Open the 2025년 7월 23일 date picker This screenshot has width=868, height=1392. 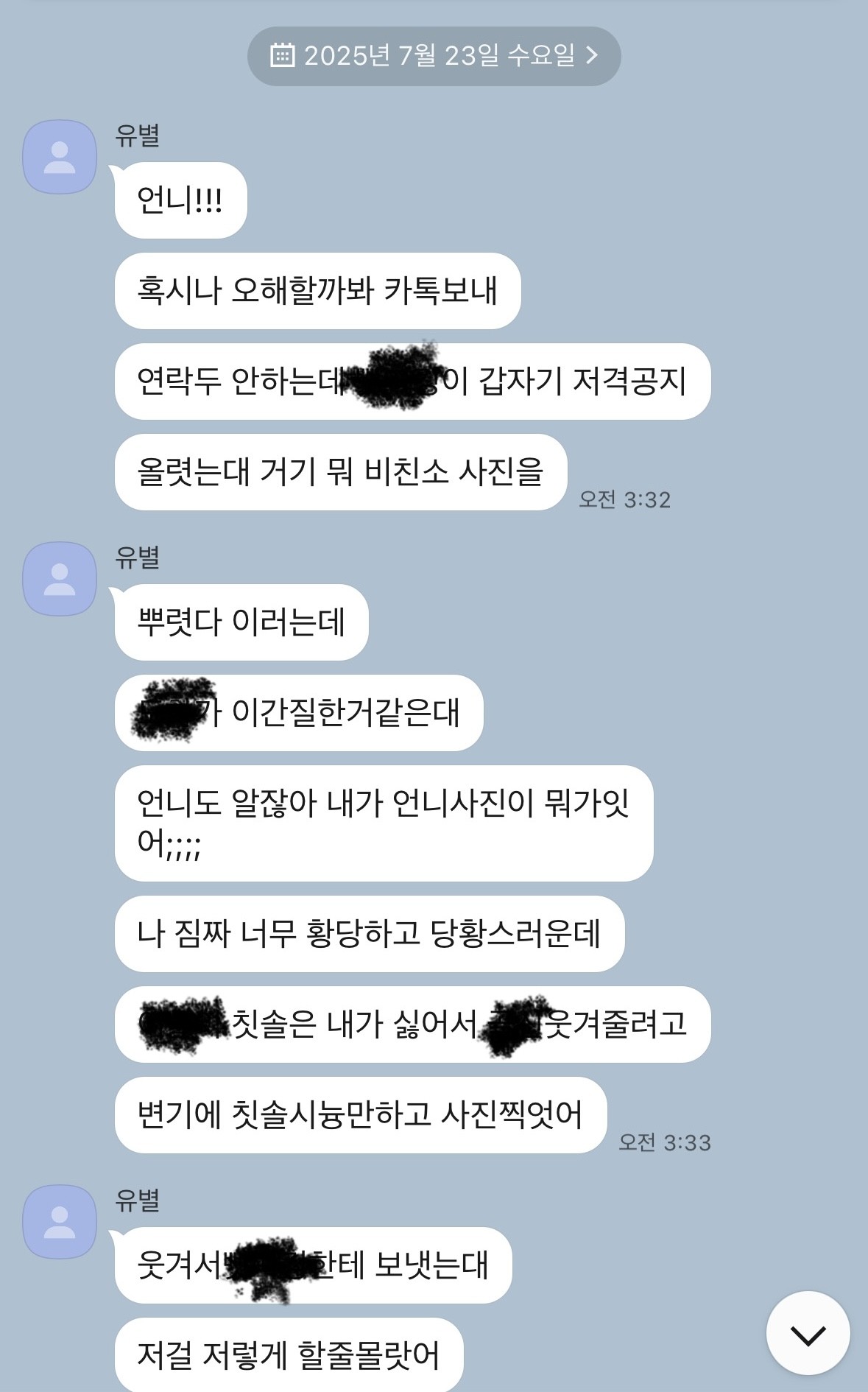[x=434, y=56]
